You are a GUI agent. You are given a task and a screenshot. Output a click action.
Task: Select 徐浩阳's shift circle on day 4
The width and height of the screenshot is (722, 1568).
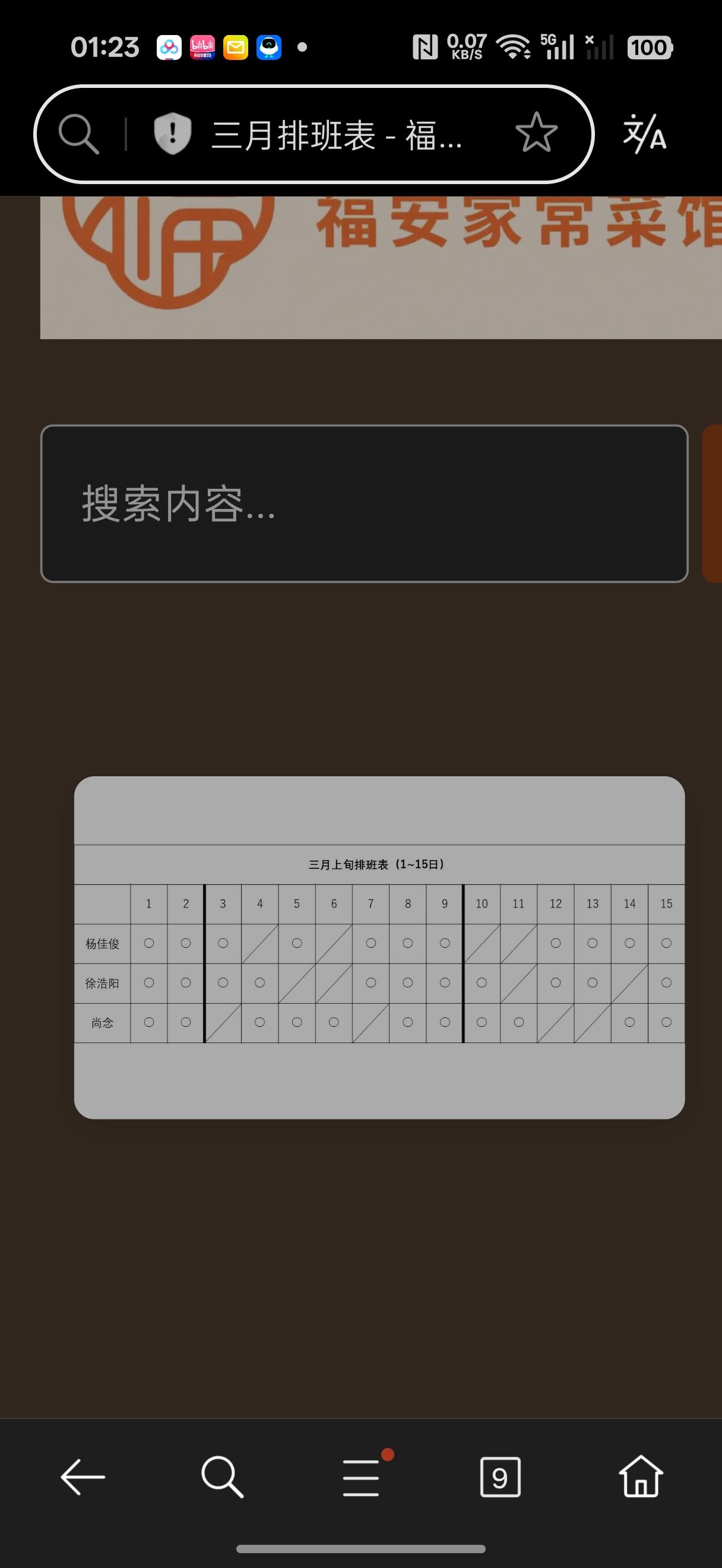[x=260, y=982]
